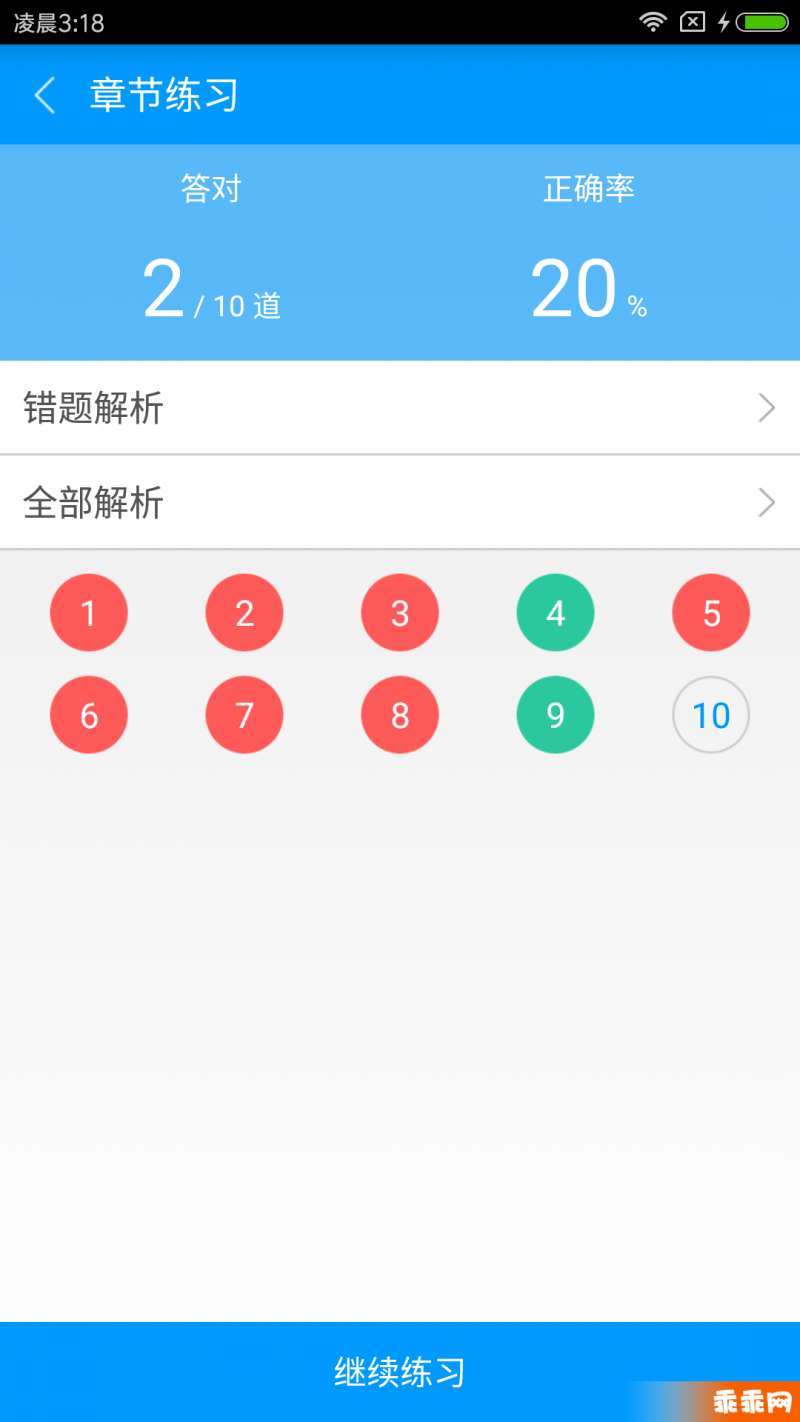Open question number 5
800x1422 pixels.
coord(711,613)
